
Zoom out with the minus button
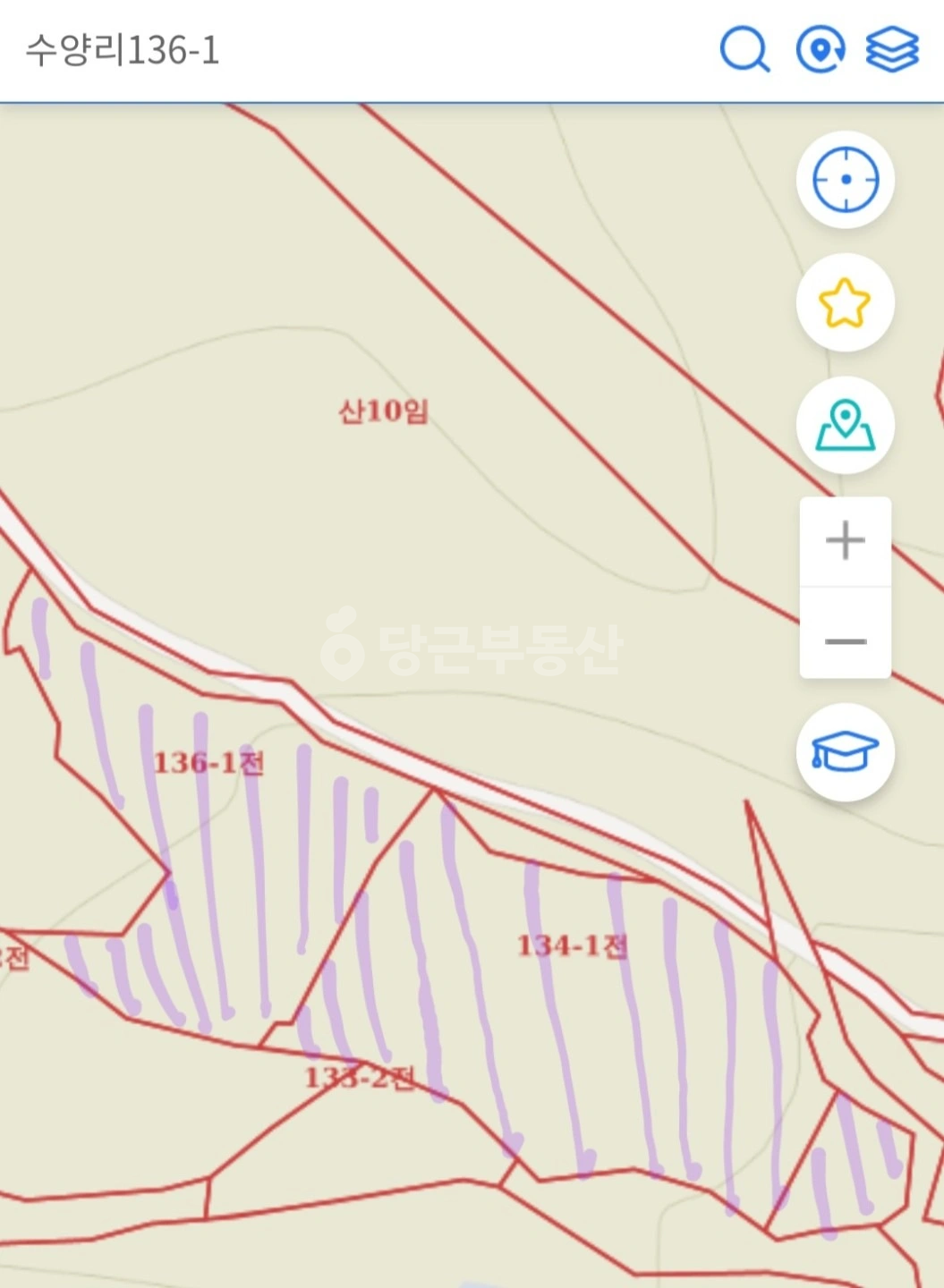pos(846,641)
